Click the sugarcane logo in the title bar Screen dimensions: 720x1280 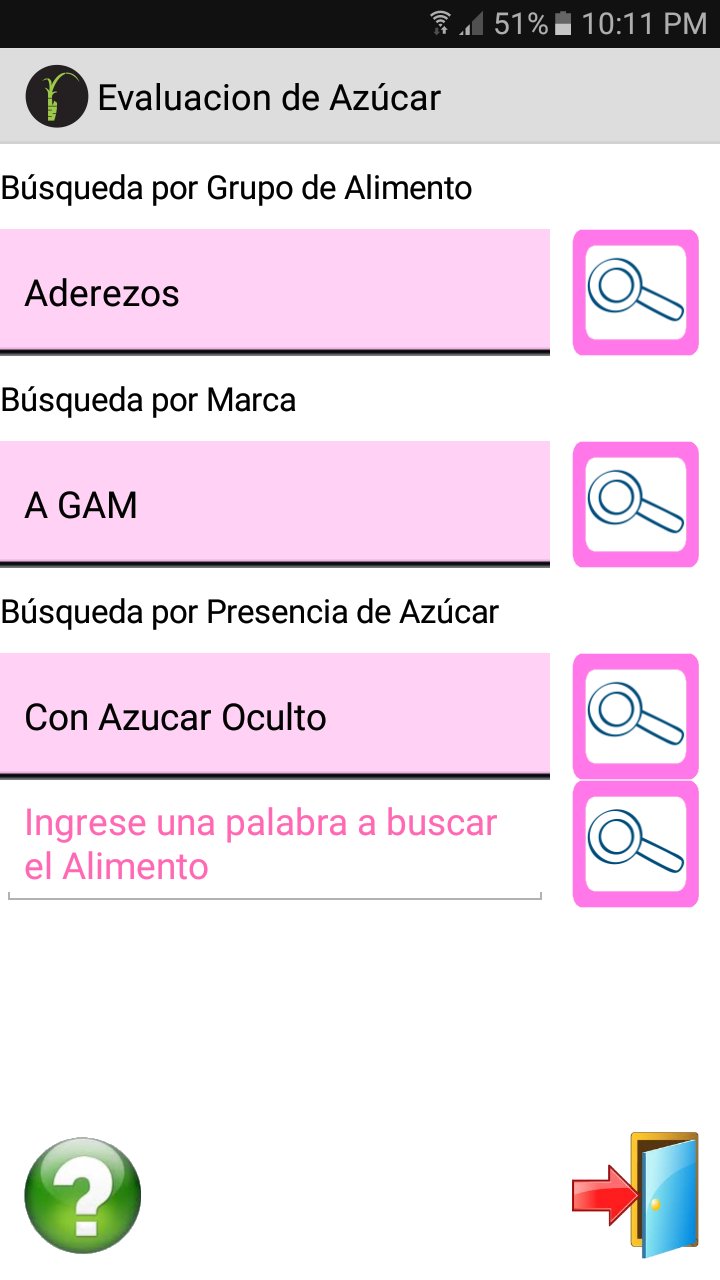coord(56,97)
